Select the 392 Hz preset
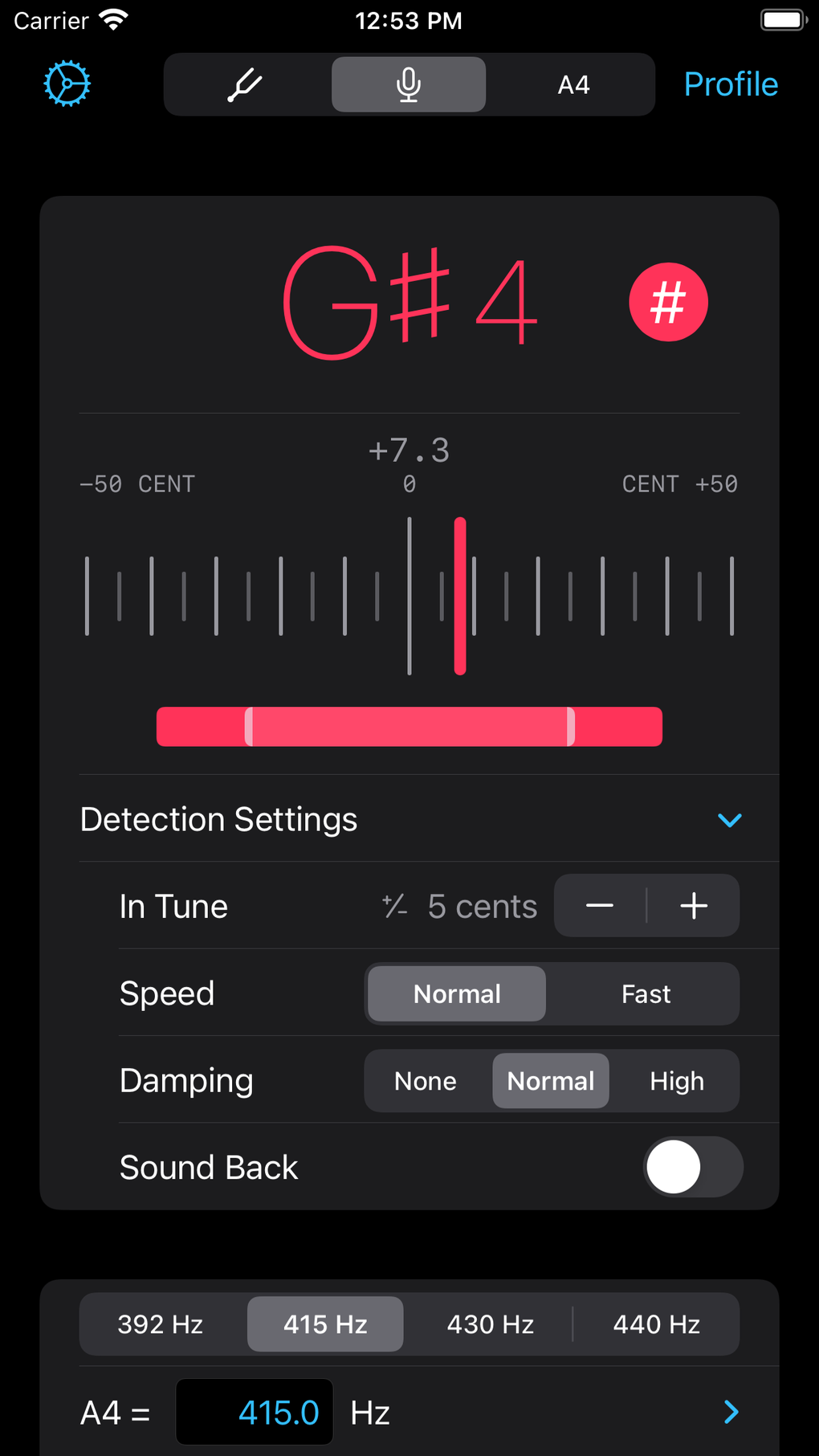Viewport: 819px width, 1456px height. pos(161,1324)
